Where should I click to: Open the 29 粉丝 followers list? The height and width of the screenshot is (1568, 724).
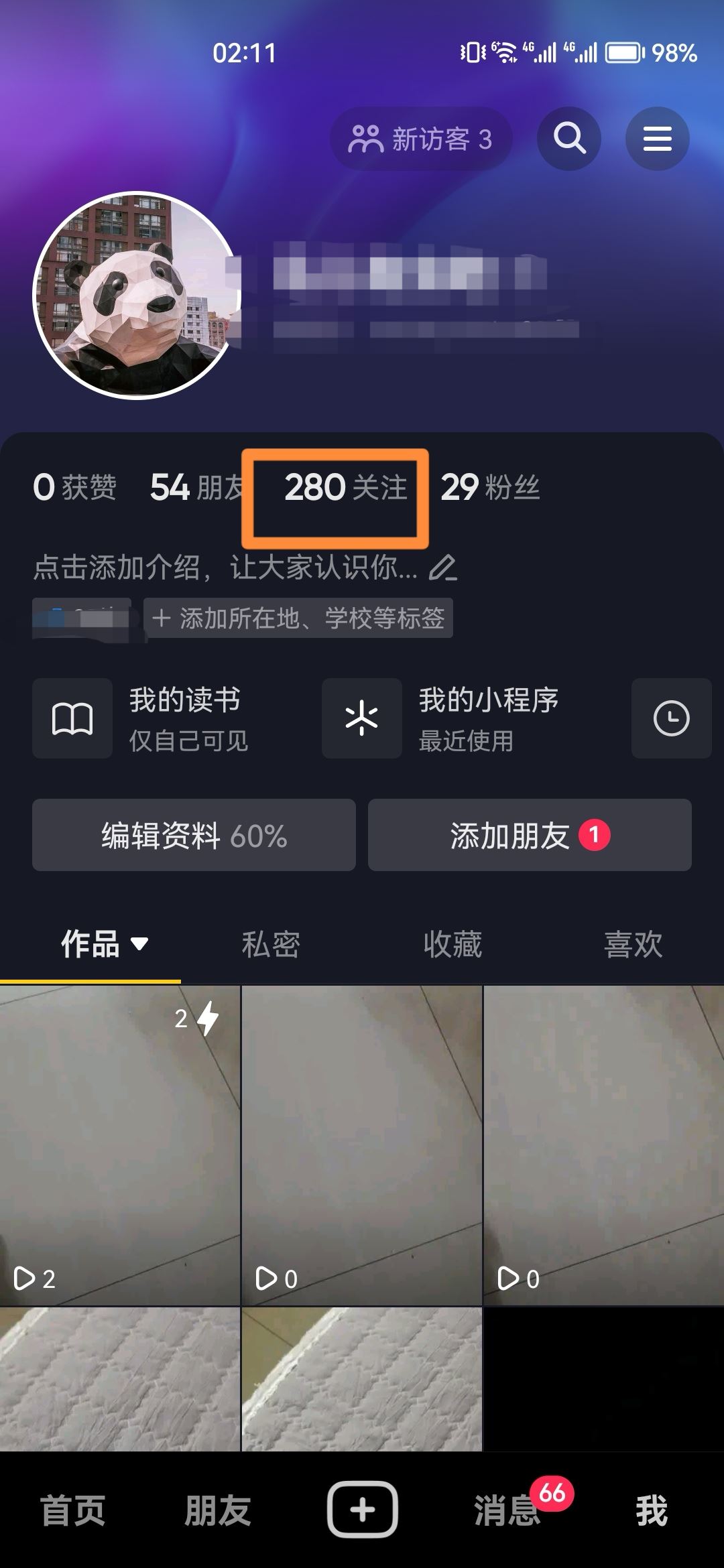[491, 489]
